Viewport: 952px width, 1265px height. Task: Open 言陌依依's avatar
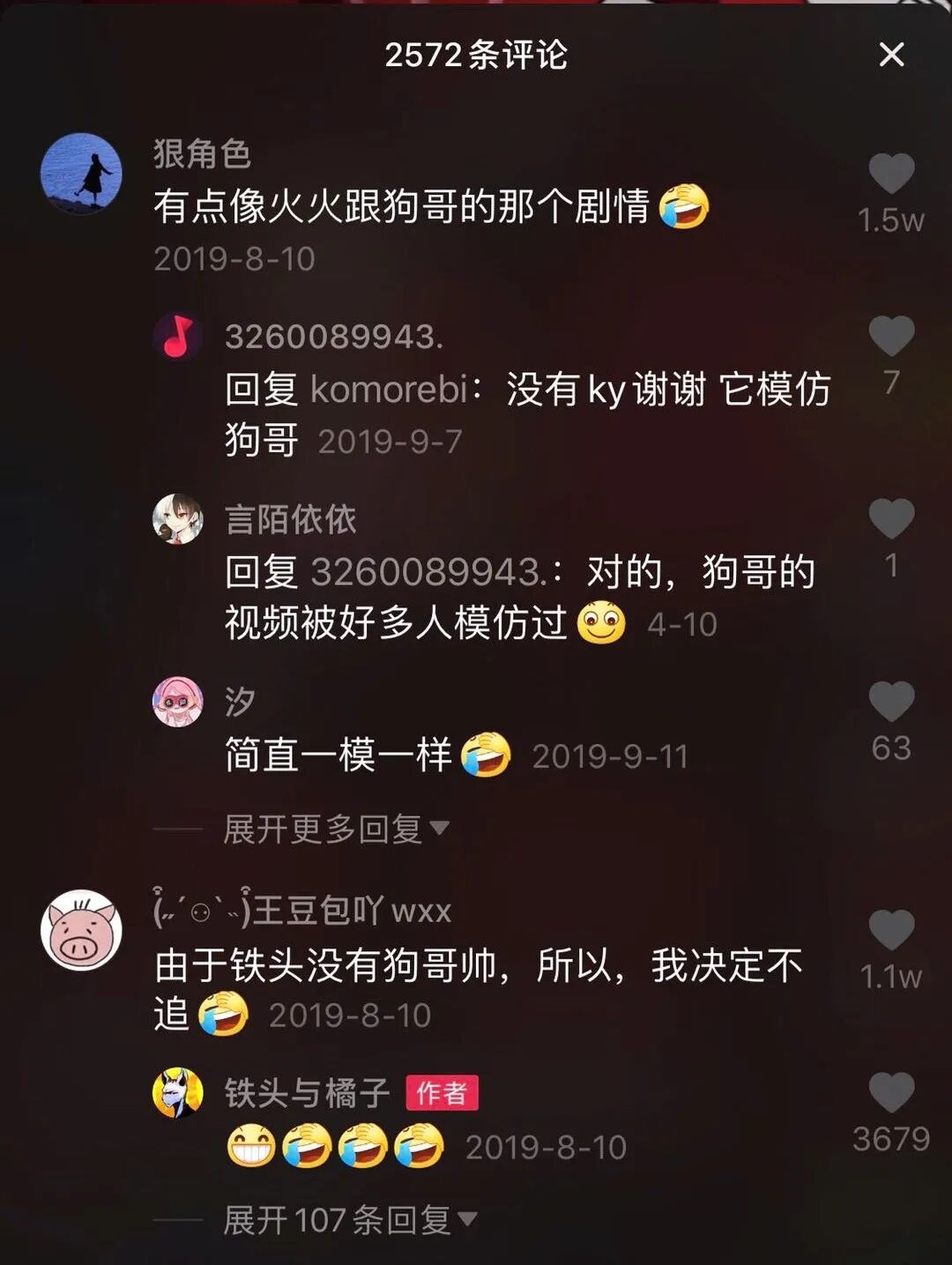(178, 518)
